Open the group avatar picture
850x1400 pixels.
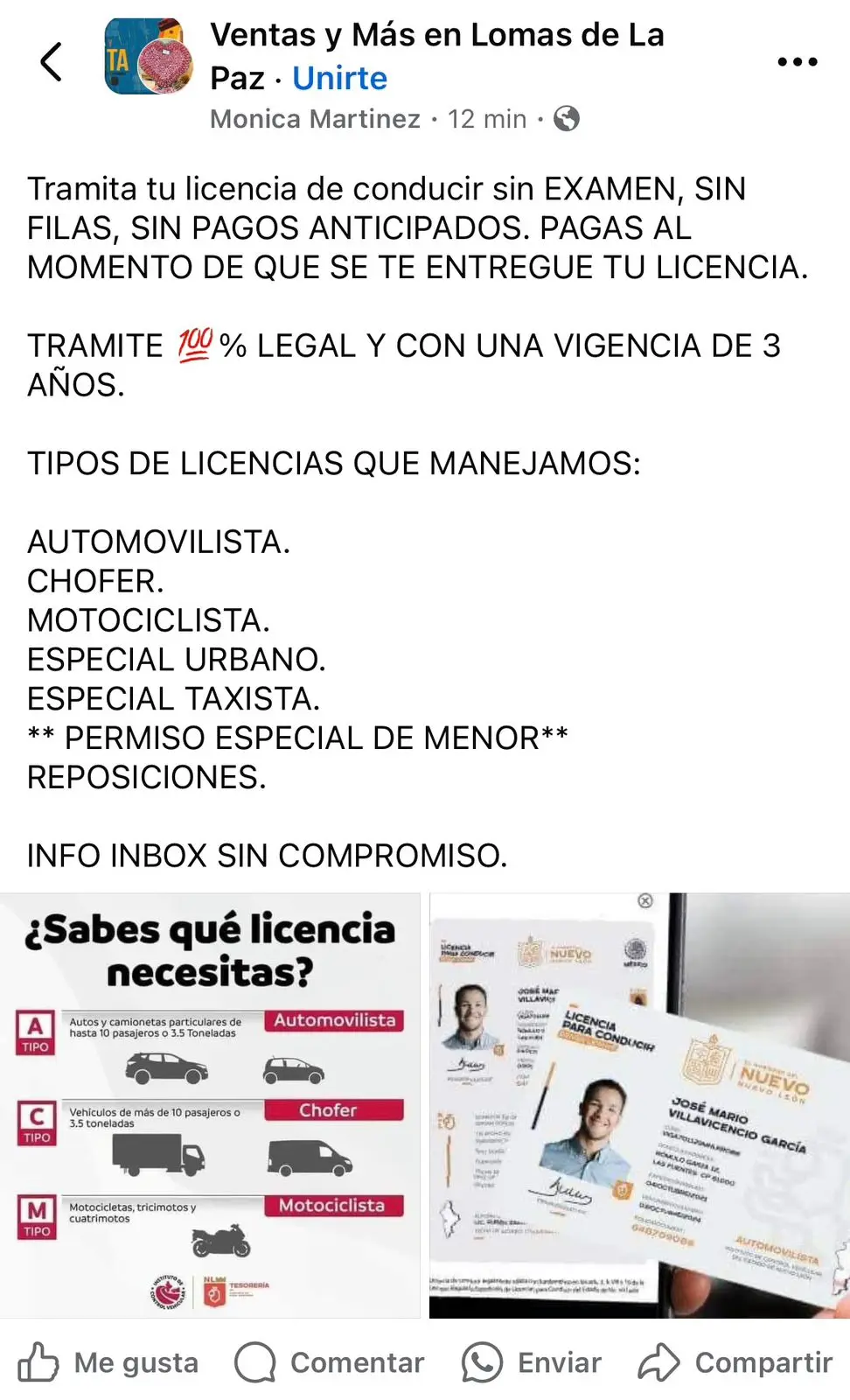pos(149,57)
